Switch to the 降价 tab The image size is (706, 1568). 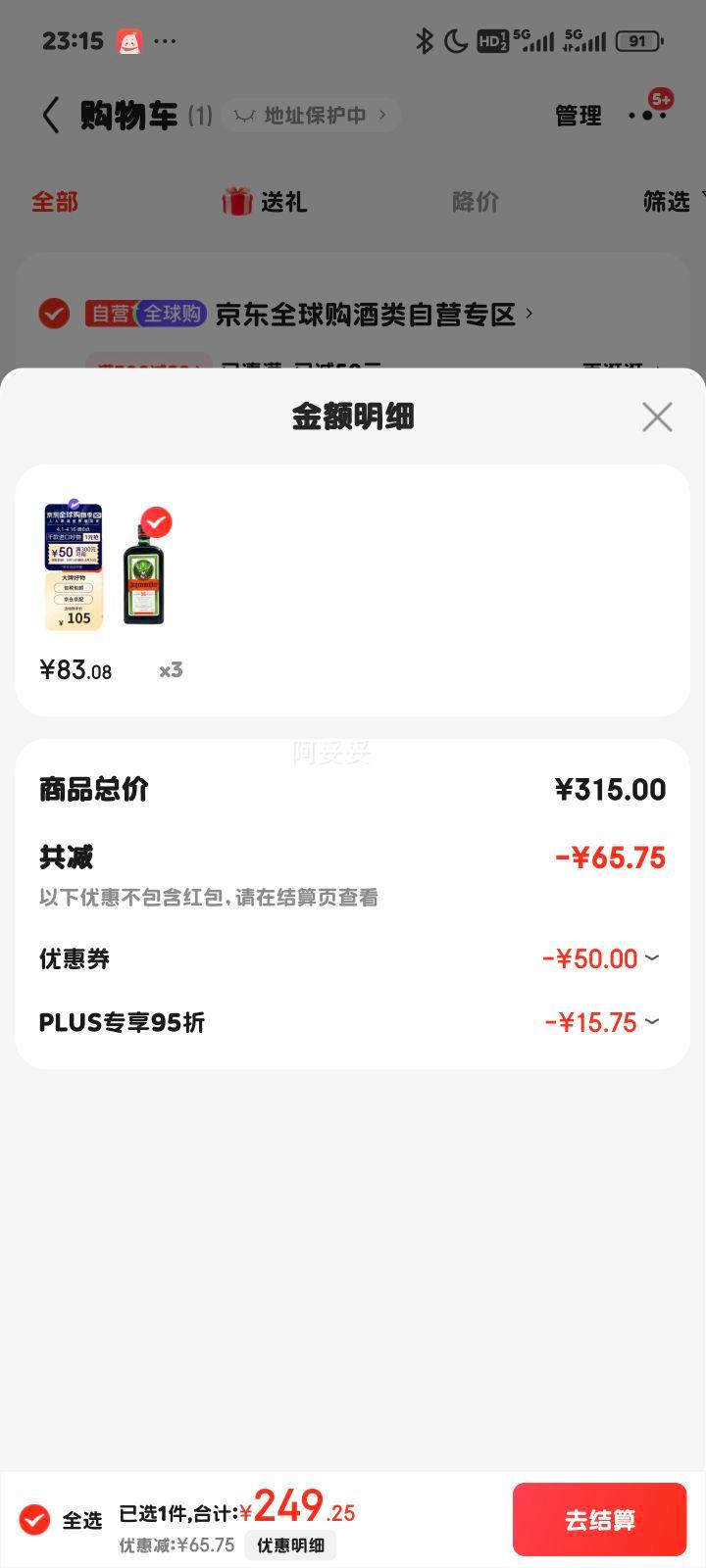(x=475, y=202)
